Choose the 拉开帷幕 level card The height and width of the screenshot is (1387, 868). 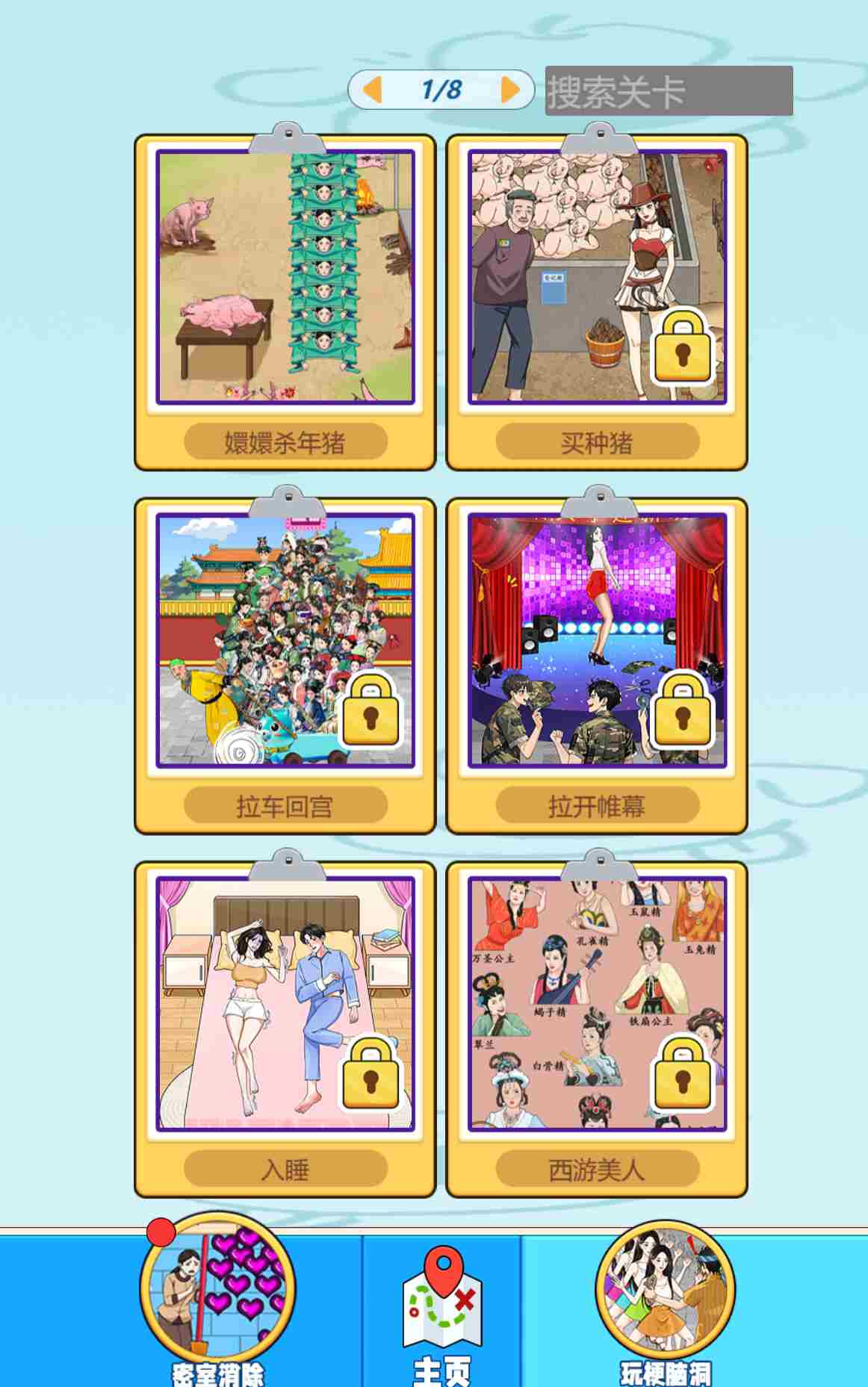click(596, 665)
